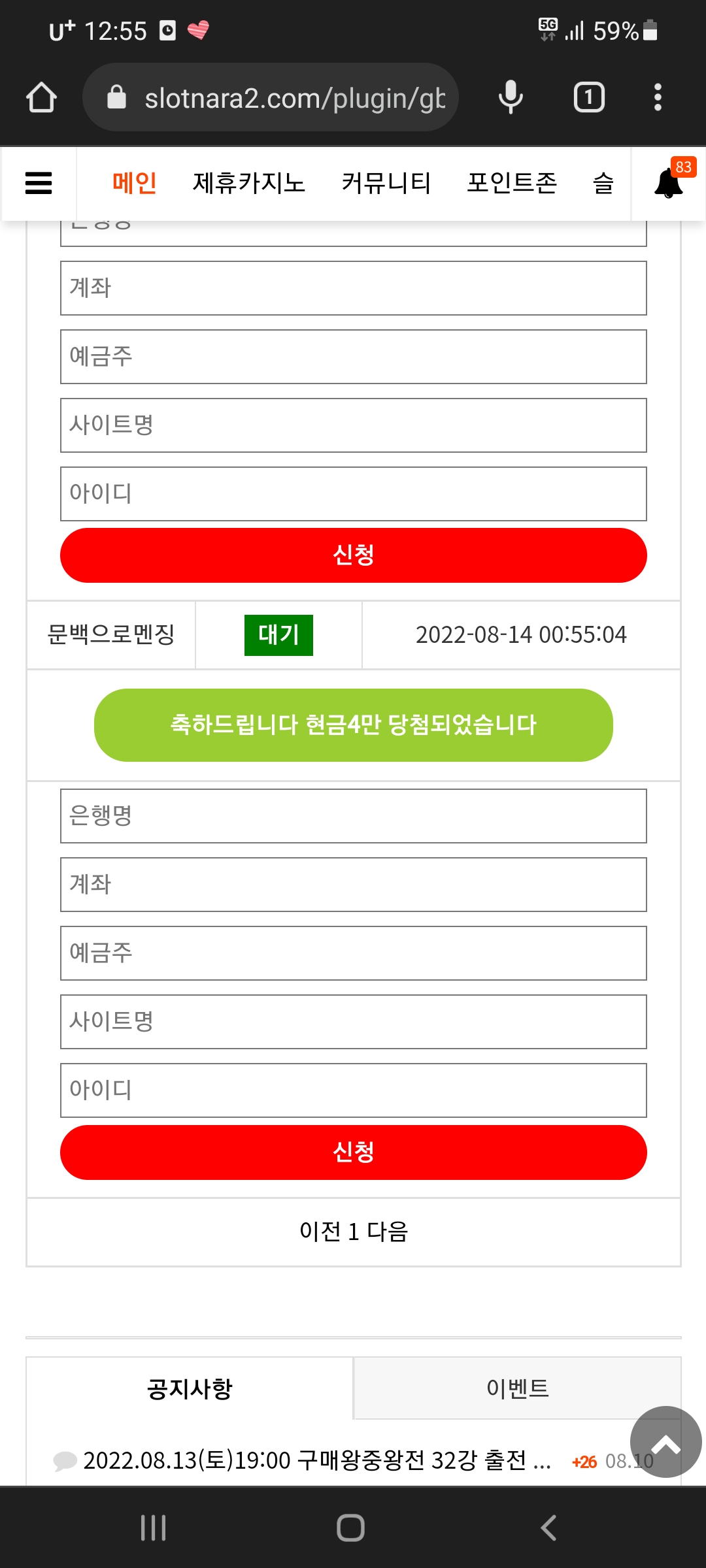
Task: Switch to the 커뮤니티 tab
Action: pos(386,183)
